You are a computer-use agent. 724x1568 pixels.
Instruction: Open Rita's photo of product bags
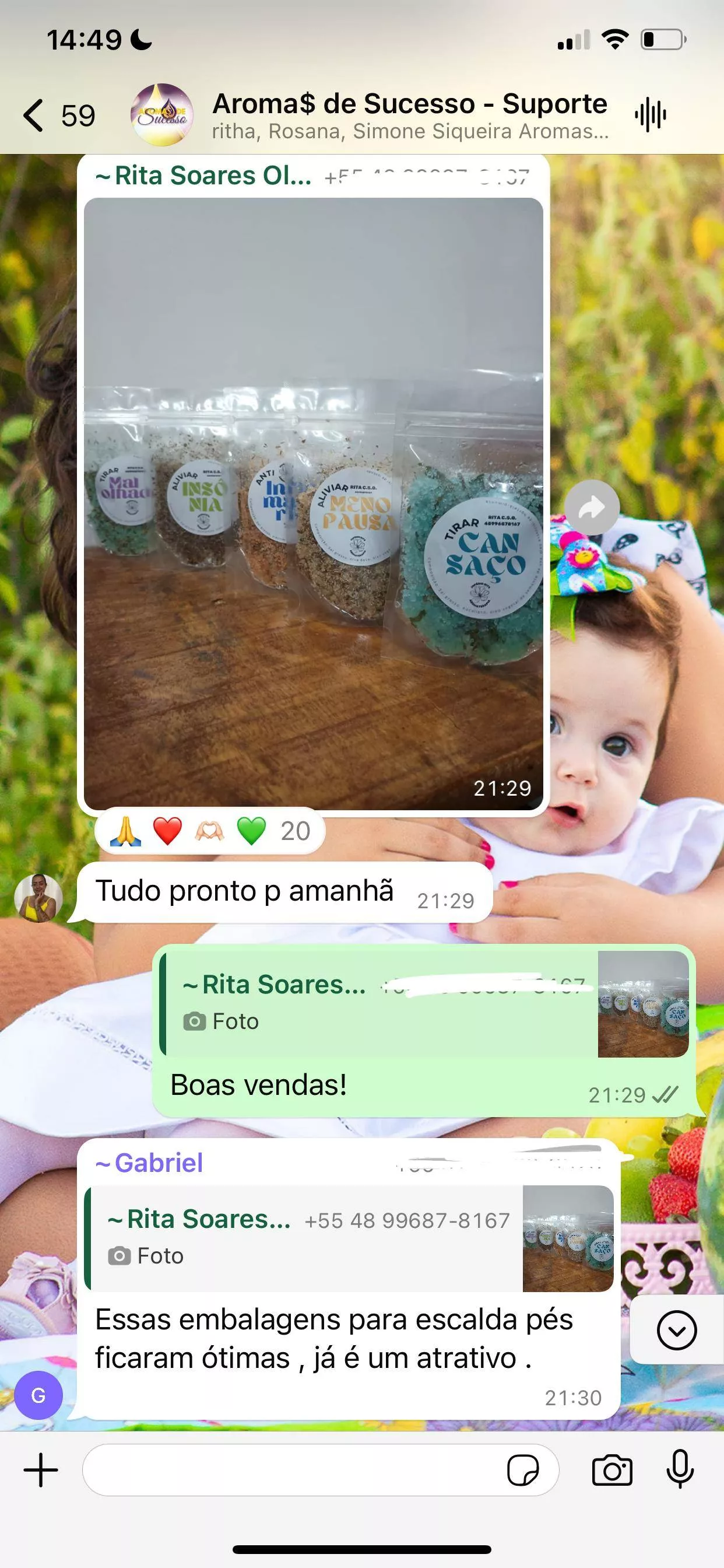tap(312, 503)
